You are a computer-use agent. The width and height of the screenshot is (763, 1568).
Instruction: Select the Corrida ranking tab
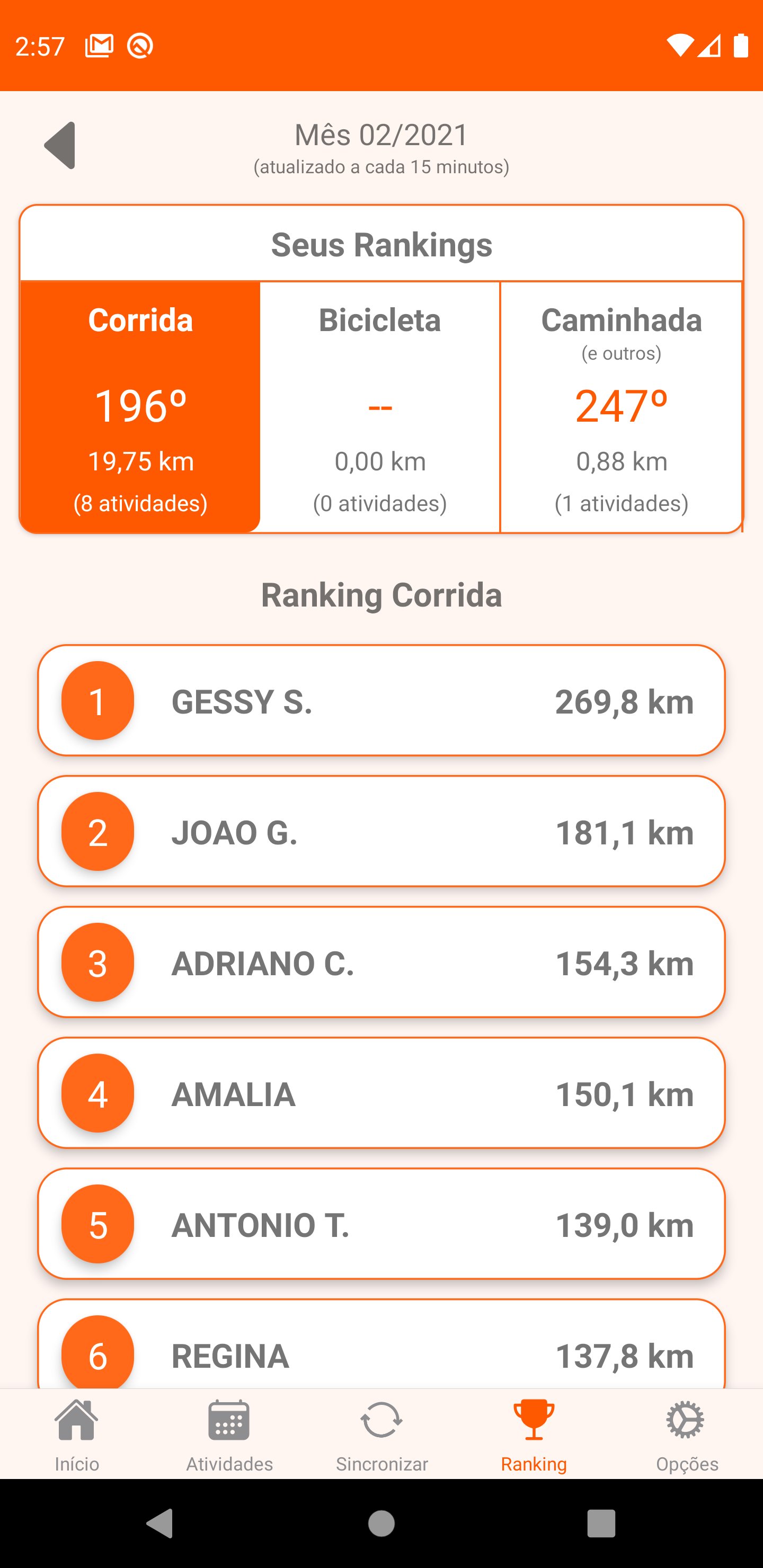coord(140,407)
